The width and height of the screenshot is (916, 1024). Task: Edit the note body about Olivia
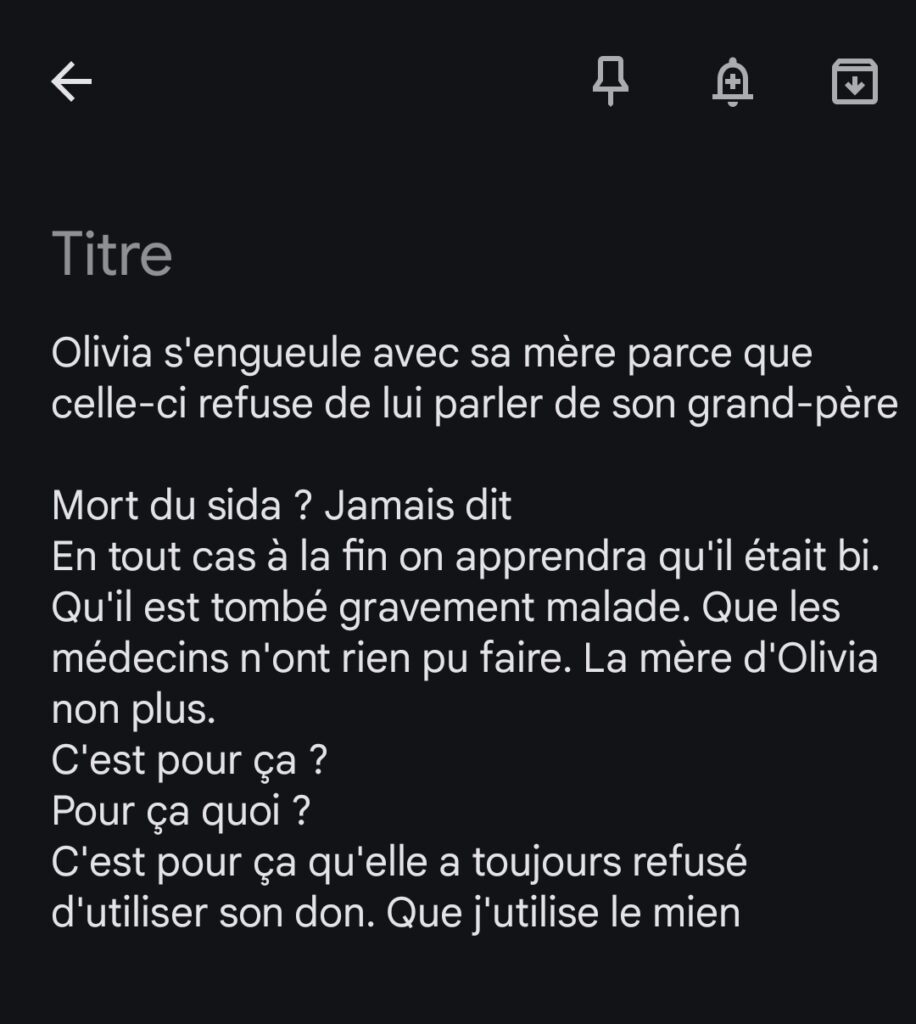click(x=460, y=632)
